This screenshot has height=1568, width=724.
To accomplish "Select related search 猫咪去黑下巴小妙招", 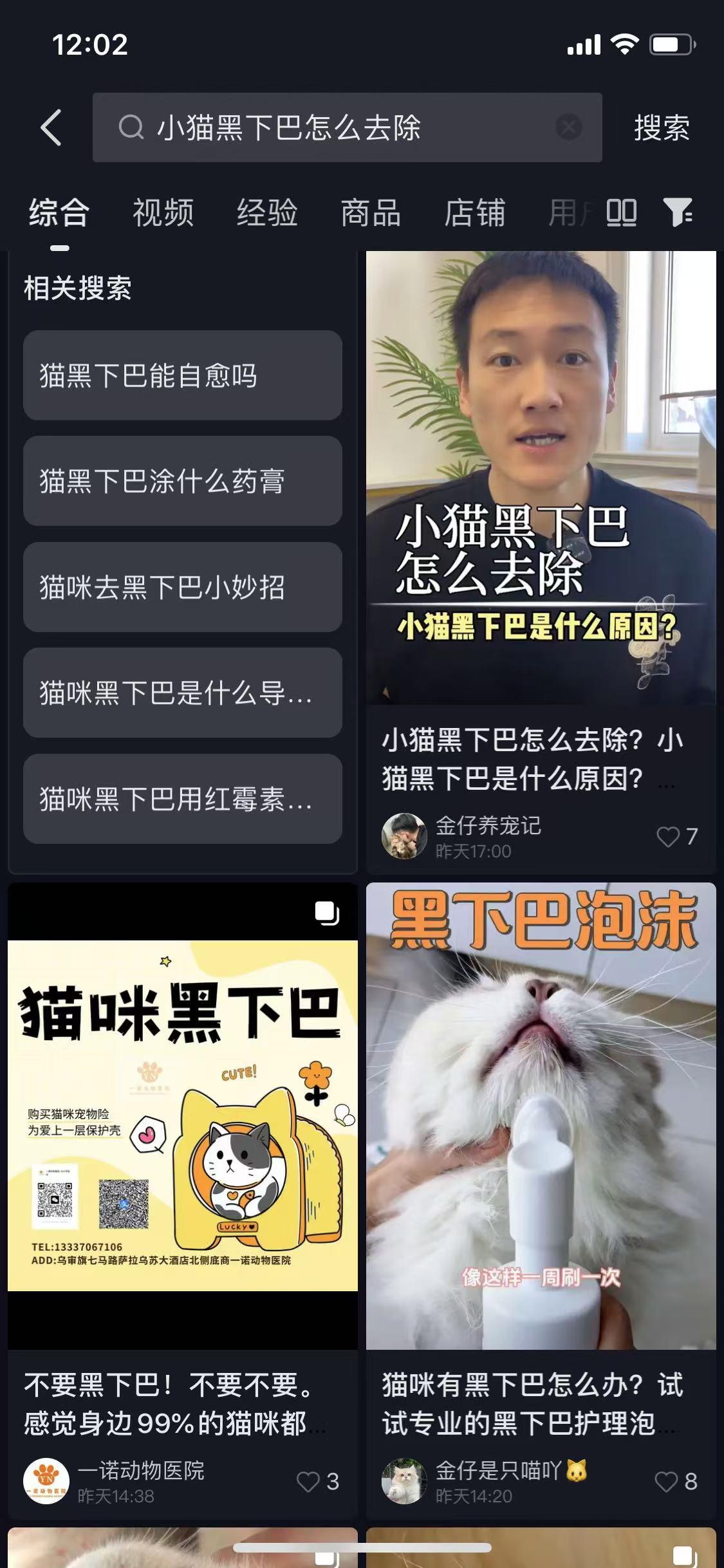I will point(183,587).
